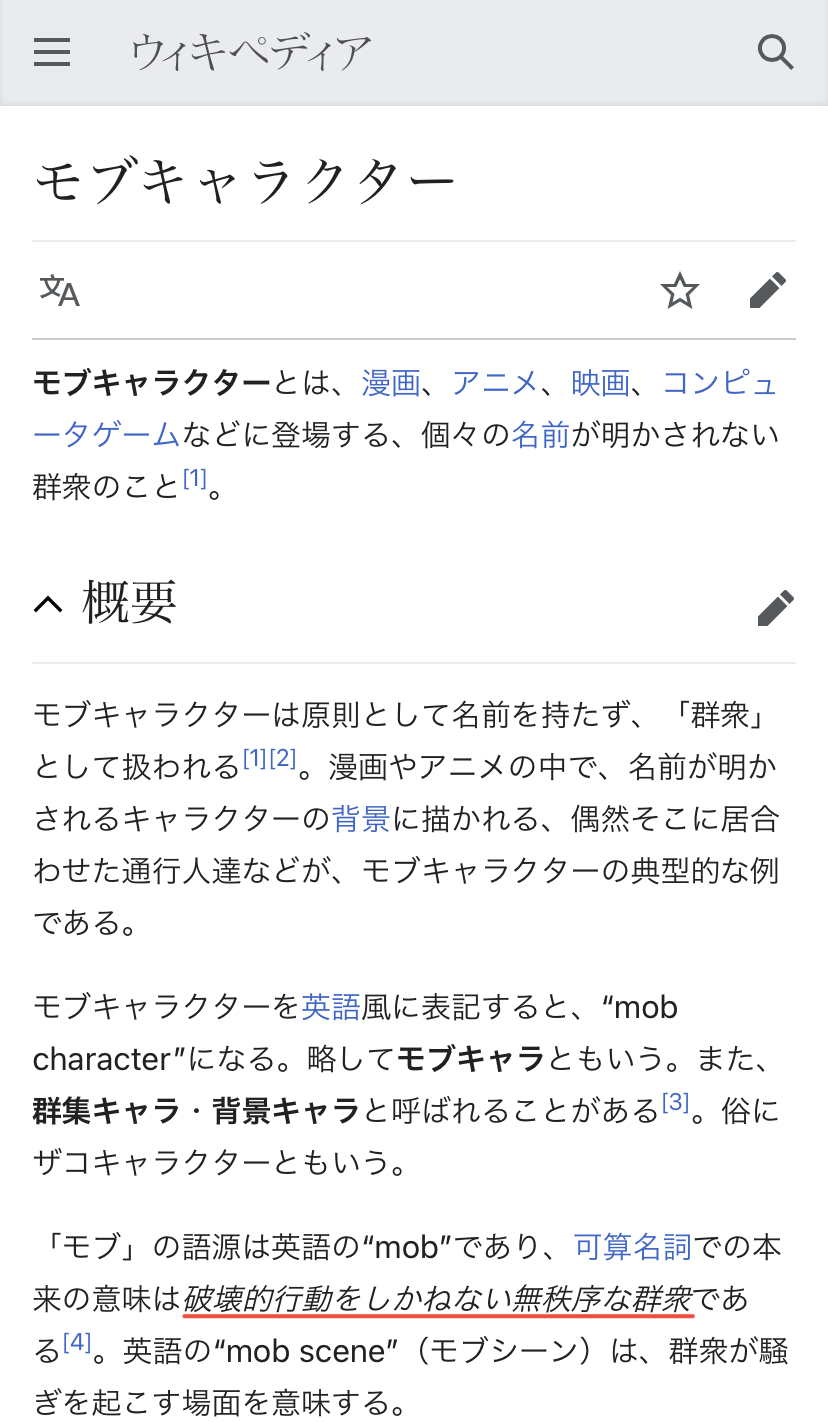Screen dimensions: 828x1422
Task: View footnote reference [2]
Action: [x=283, y=759]
